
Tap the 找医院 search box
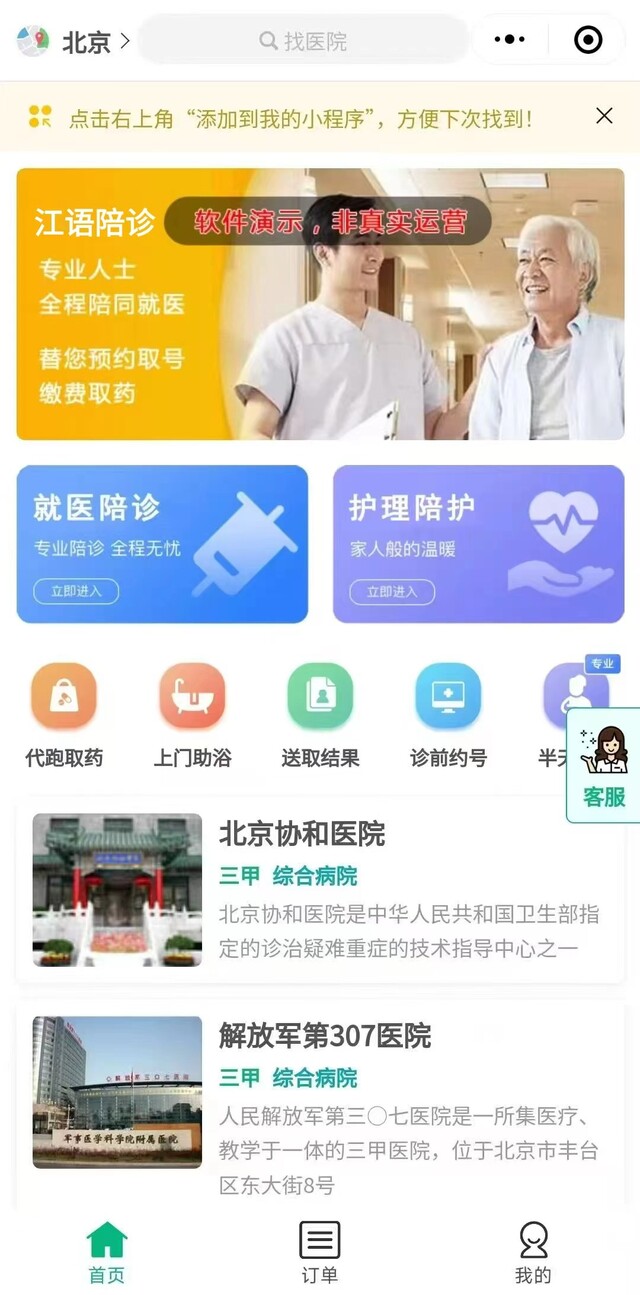click(x=303, y=41)
